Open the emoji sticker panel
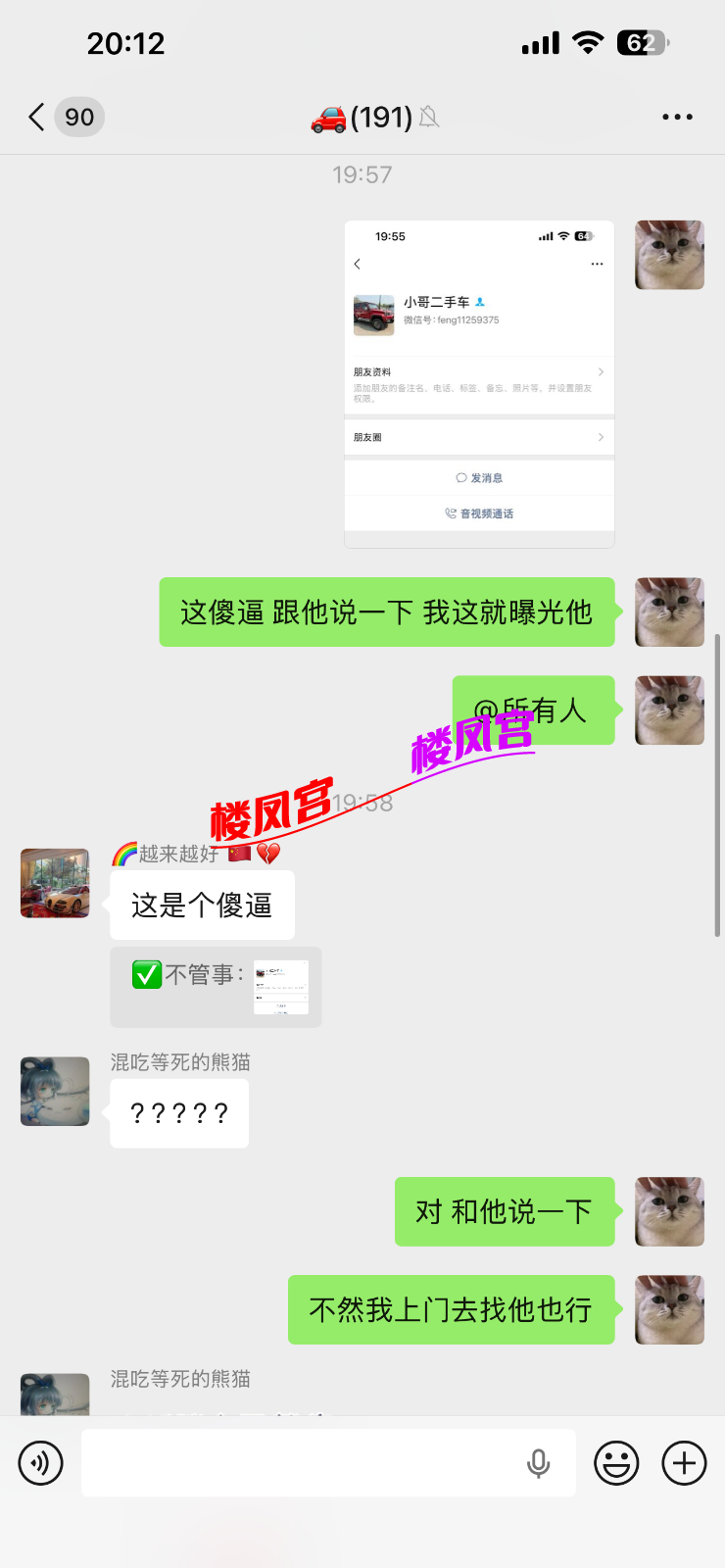725x1568 pixels. click(x=616, y=1463)
